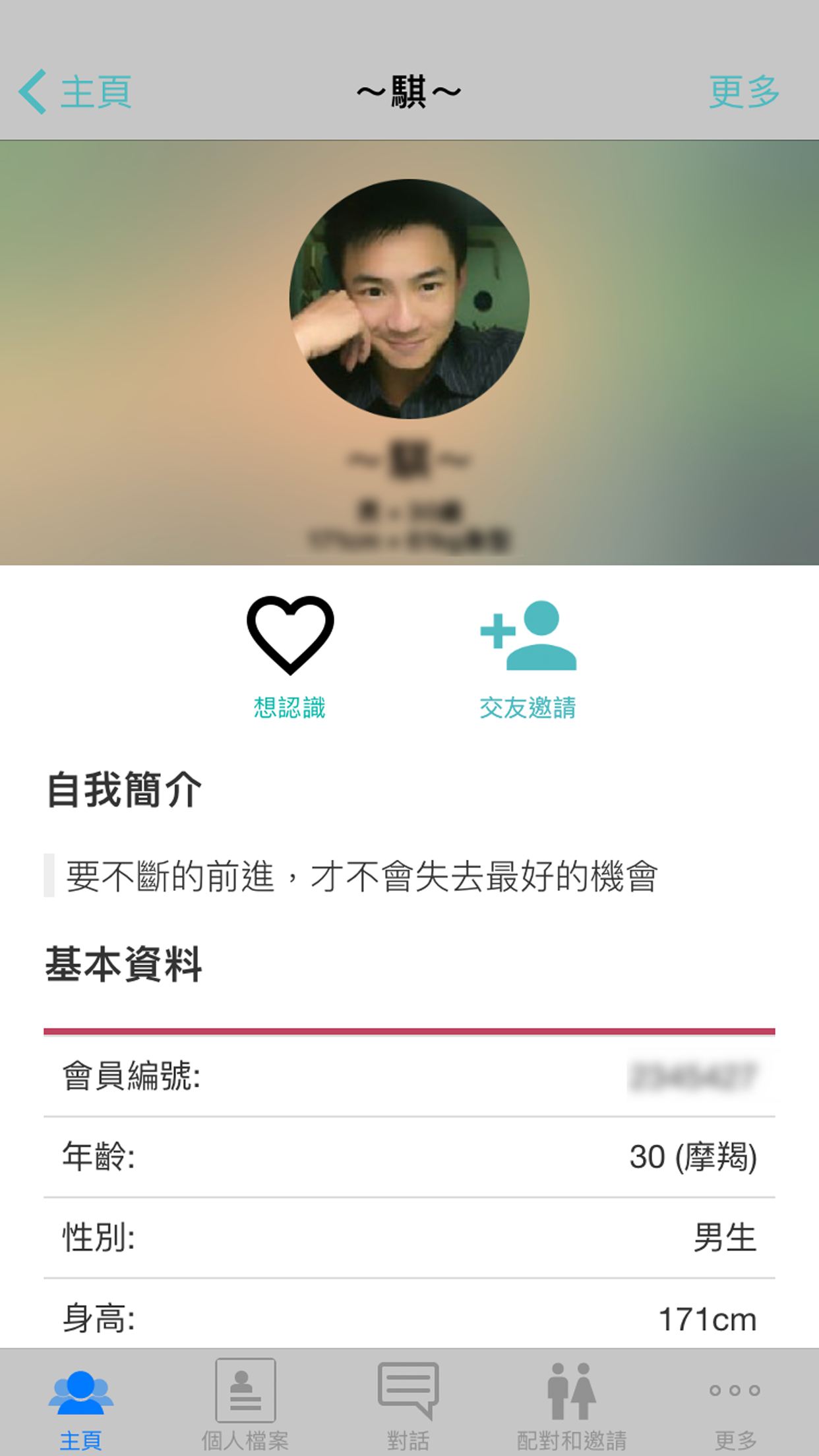Switch to the 對話 tab
Viewport: 819px width, 1456px height.
408,1402
